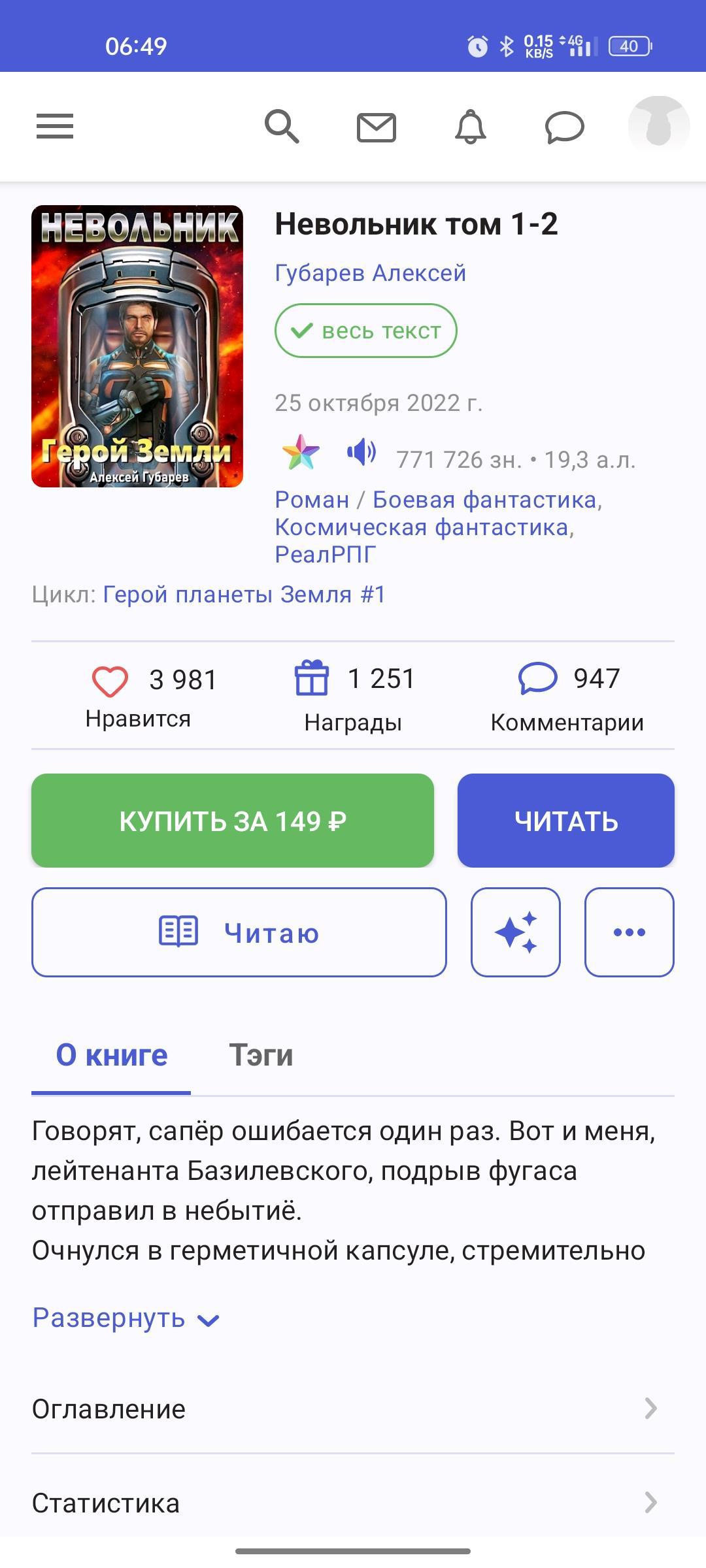Open cycle Герой планеты Земля #1
Viewport: 706px width, 1568px height.
244,595
